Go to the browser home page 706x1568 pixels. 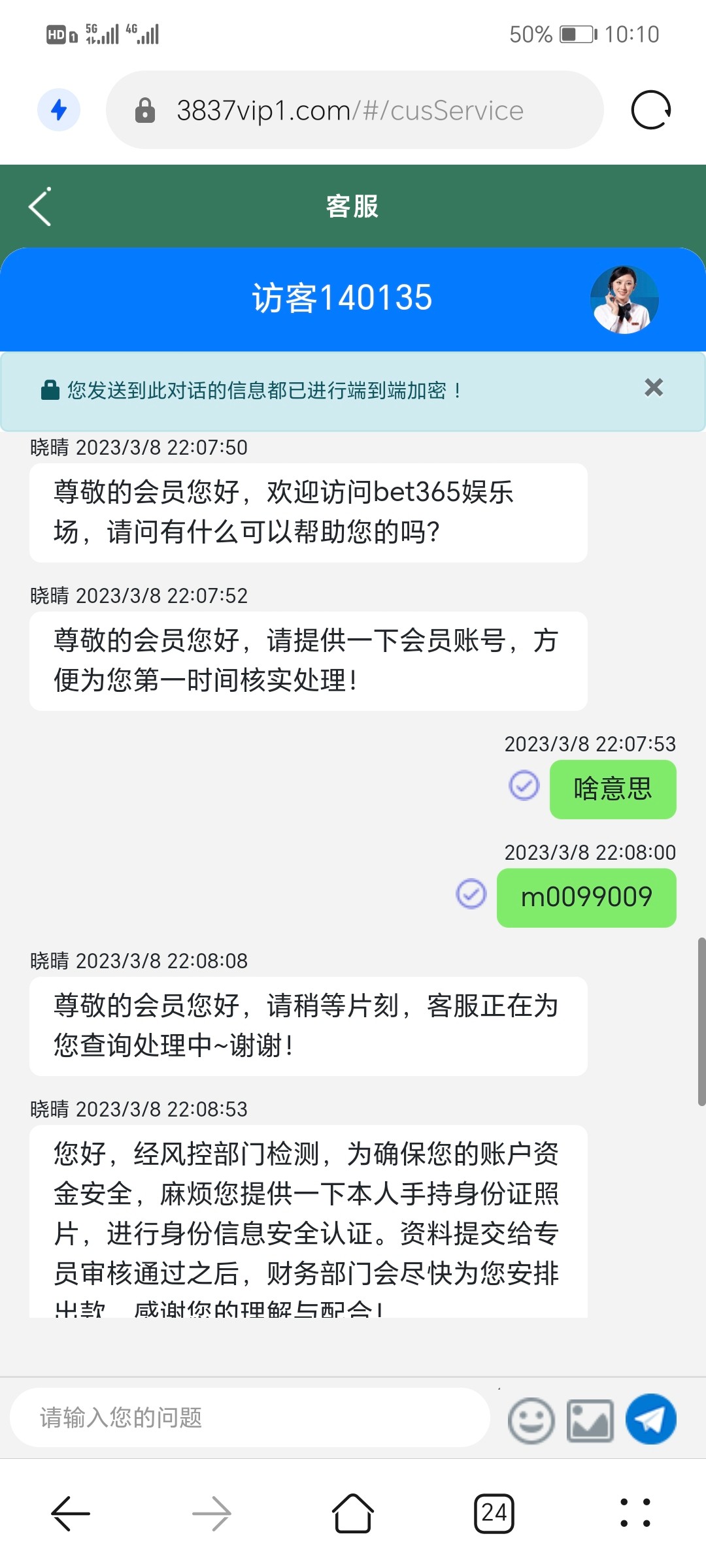pyautogui.click(x=353, y=1512)
